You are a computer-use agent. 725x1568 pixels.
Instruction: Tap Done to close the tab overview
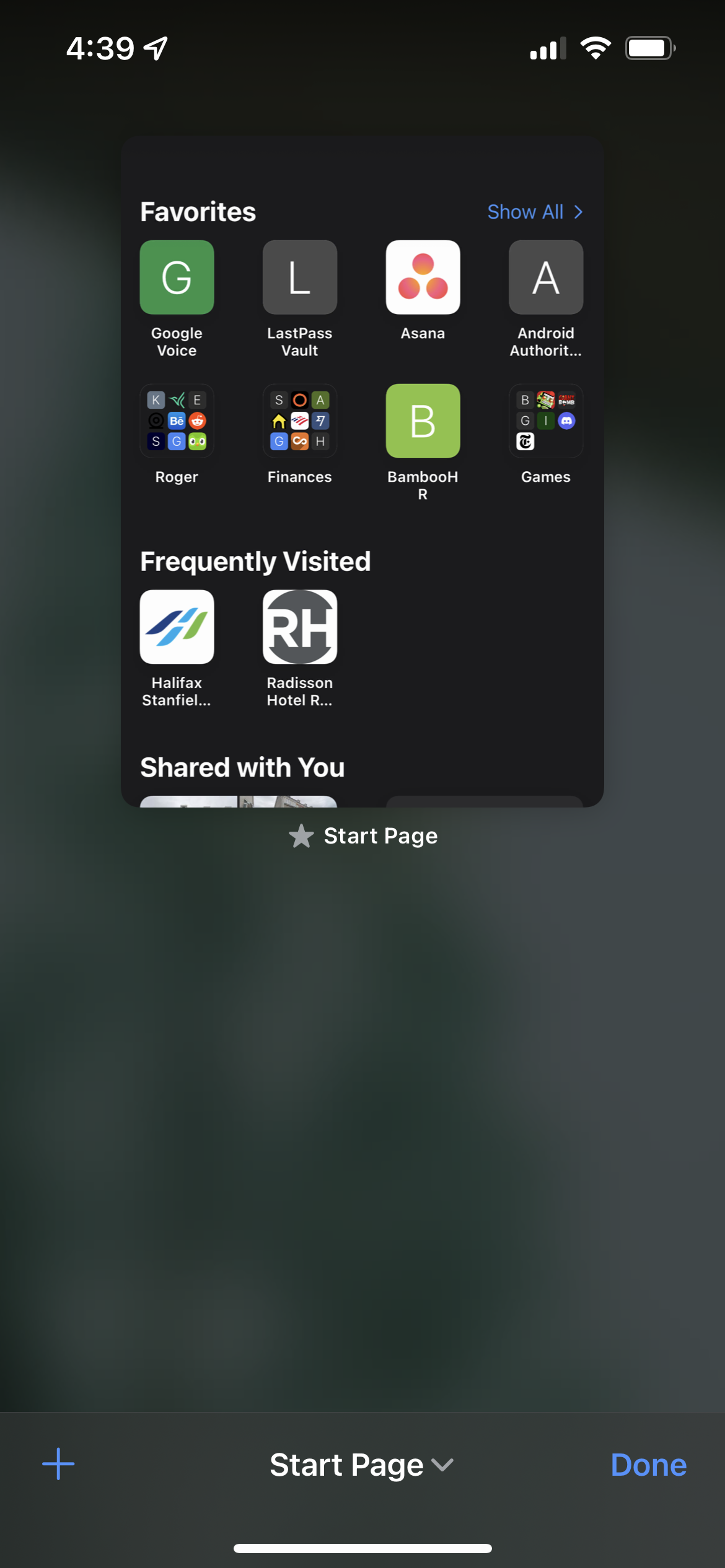[x=648, y=1465]
